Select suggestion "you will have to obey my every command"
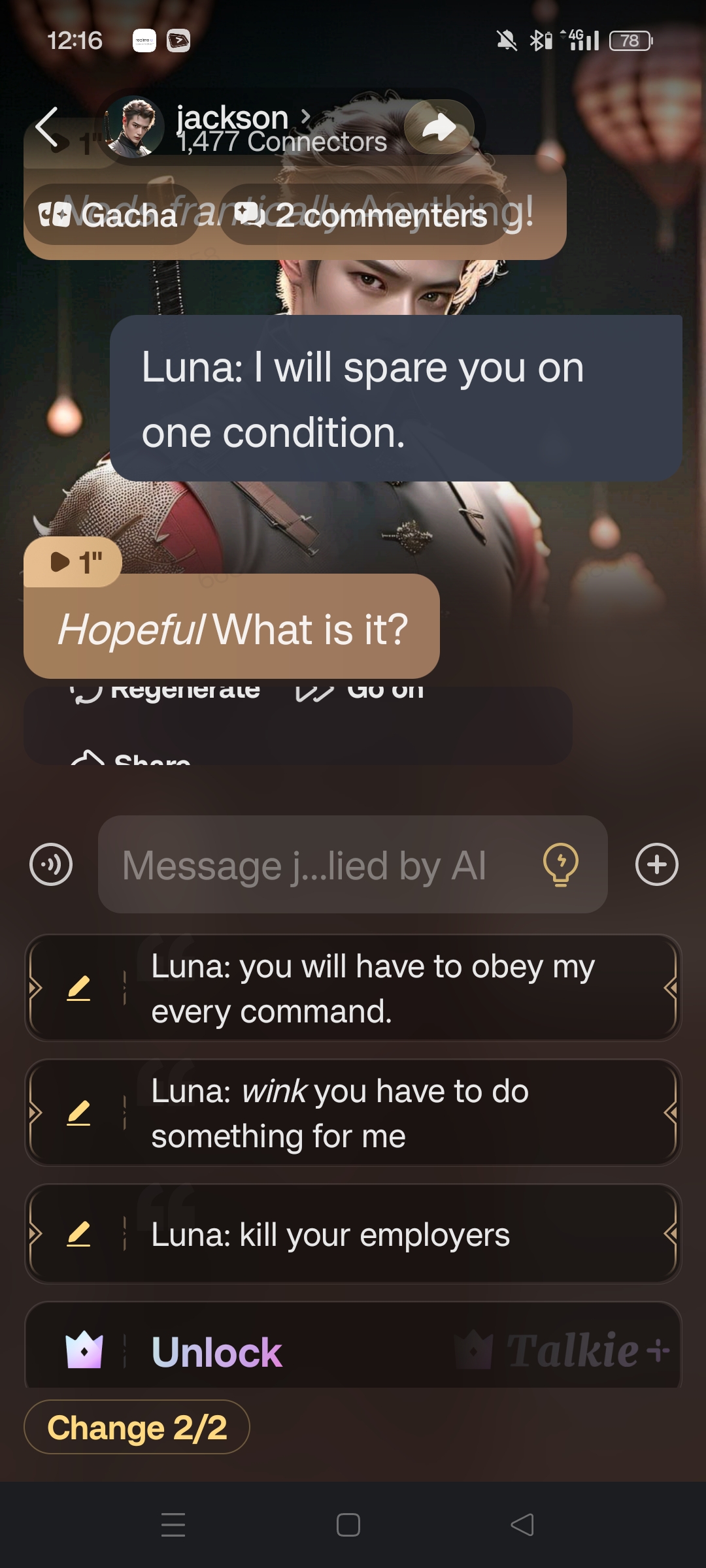Image resolution: width=706 pixels, height=1568 pixels. [392, 988]
